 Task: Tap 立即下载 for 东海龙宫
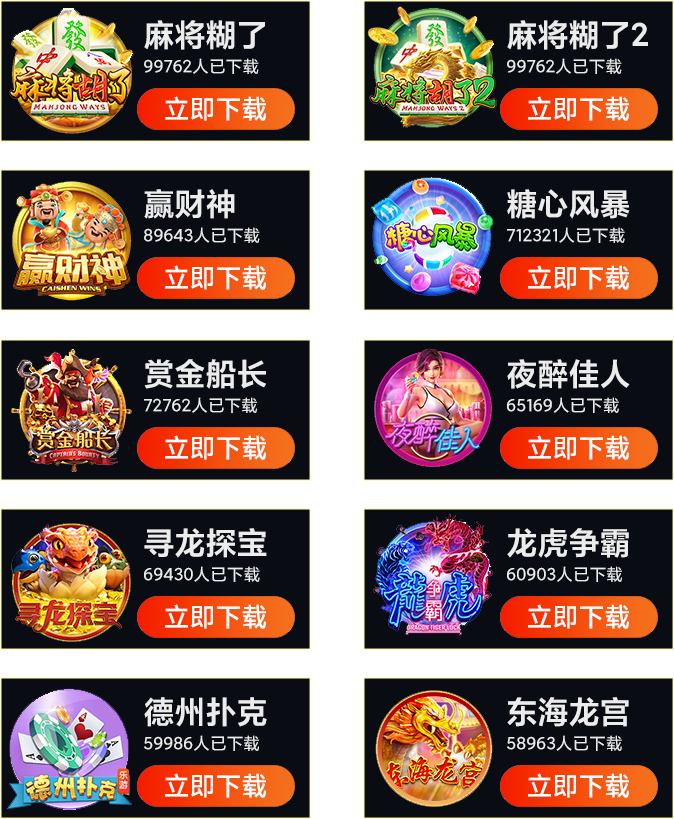click(x=578, y=786)
